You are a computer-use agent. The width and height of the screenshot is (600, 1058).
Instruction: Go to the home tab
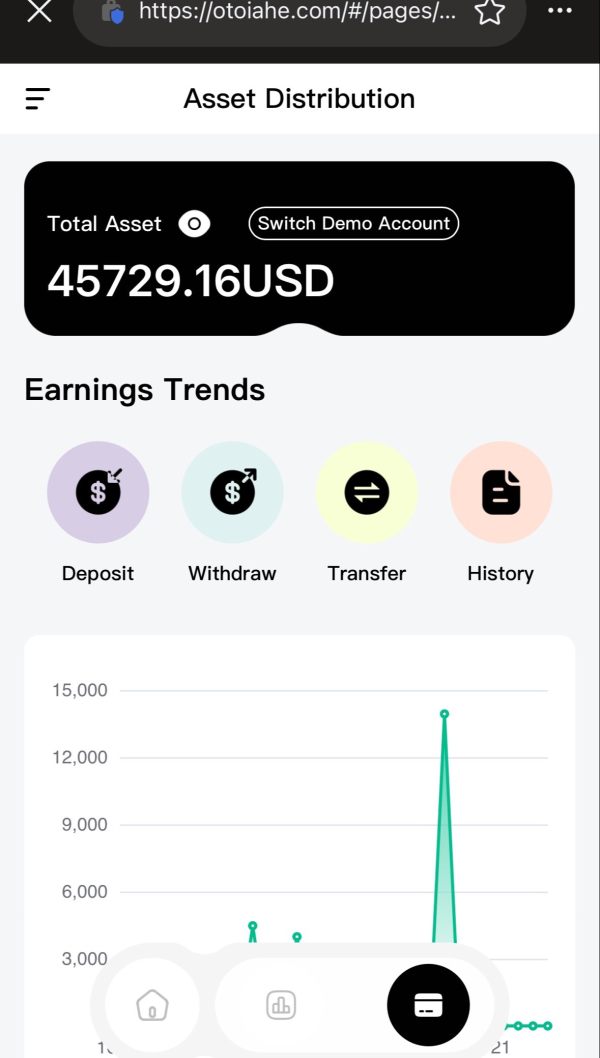[x=152, y=1005]
